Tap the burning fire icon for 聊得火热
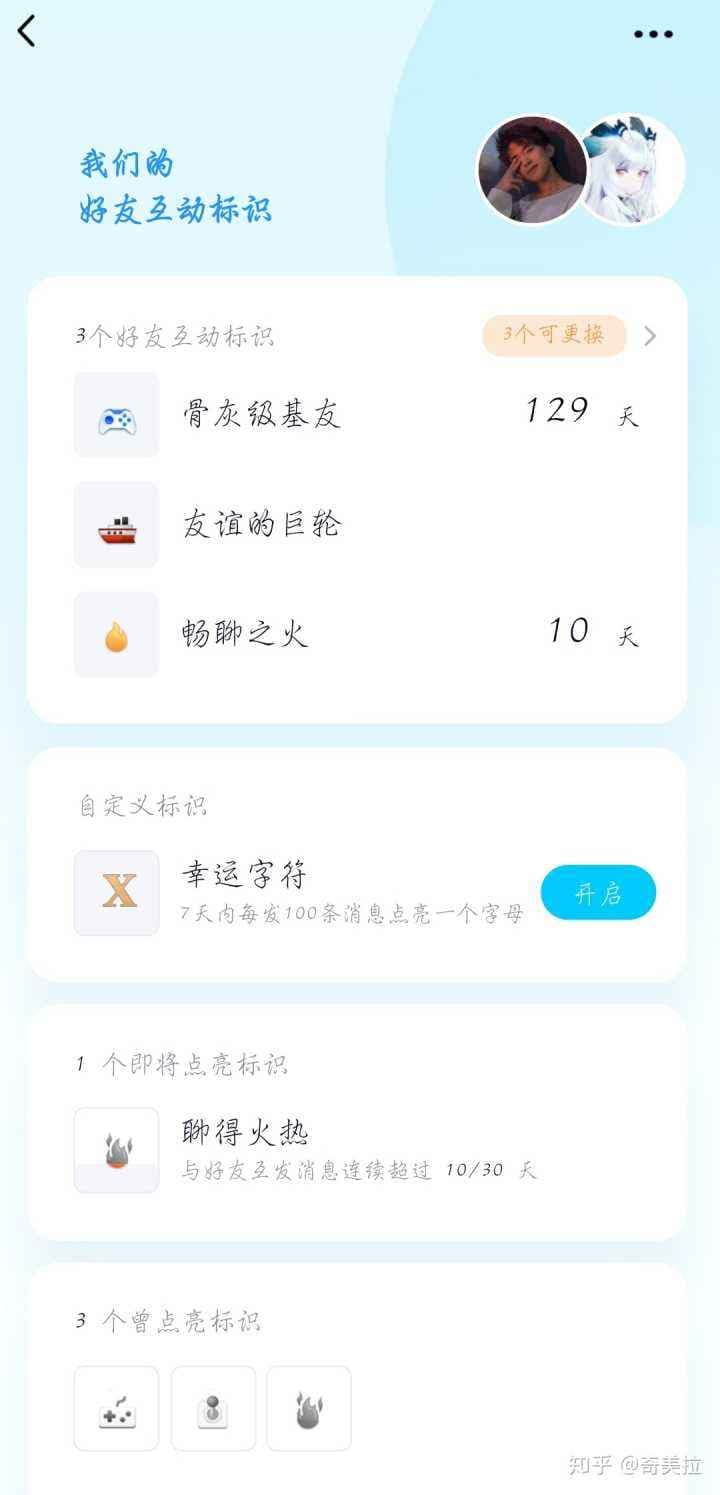The width and height of the screenshot is (720, 1495). [x=116, y=1149]
